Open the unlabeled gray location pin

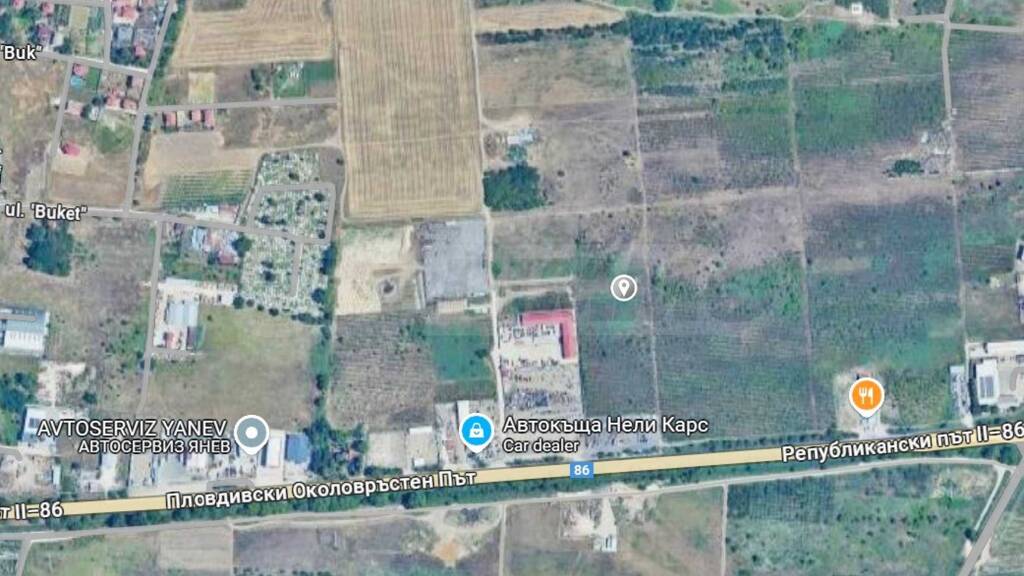(624, 288)
